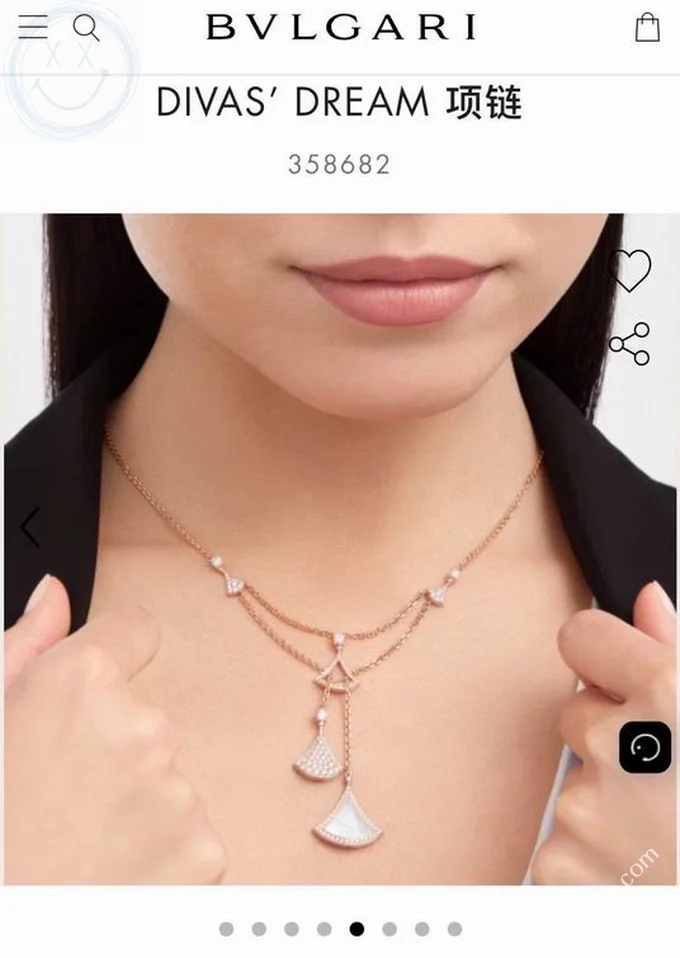Go to the previous product image
The width and height of the screenshot is (680, 958).
[30, 527]
